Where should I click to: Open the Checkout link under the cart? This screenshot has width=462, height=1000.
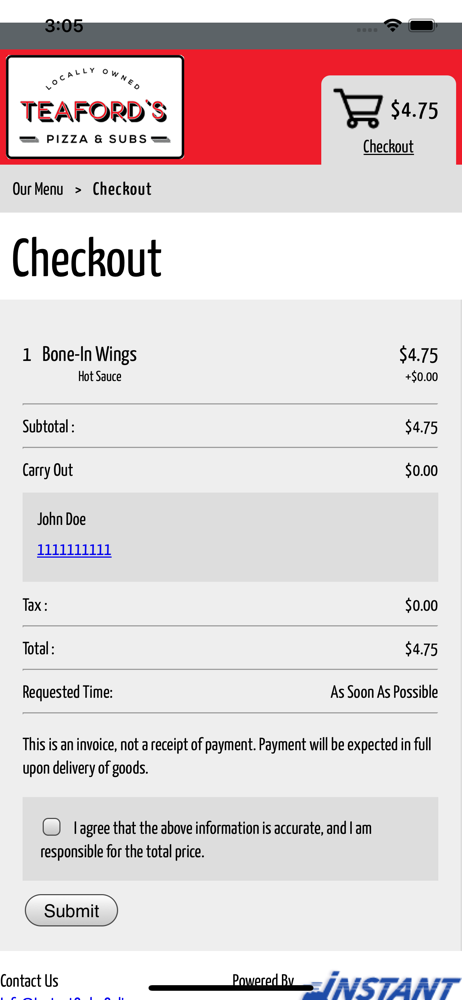pos(388,147)
